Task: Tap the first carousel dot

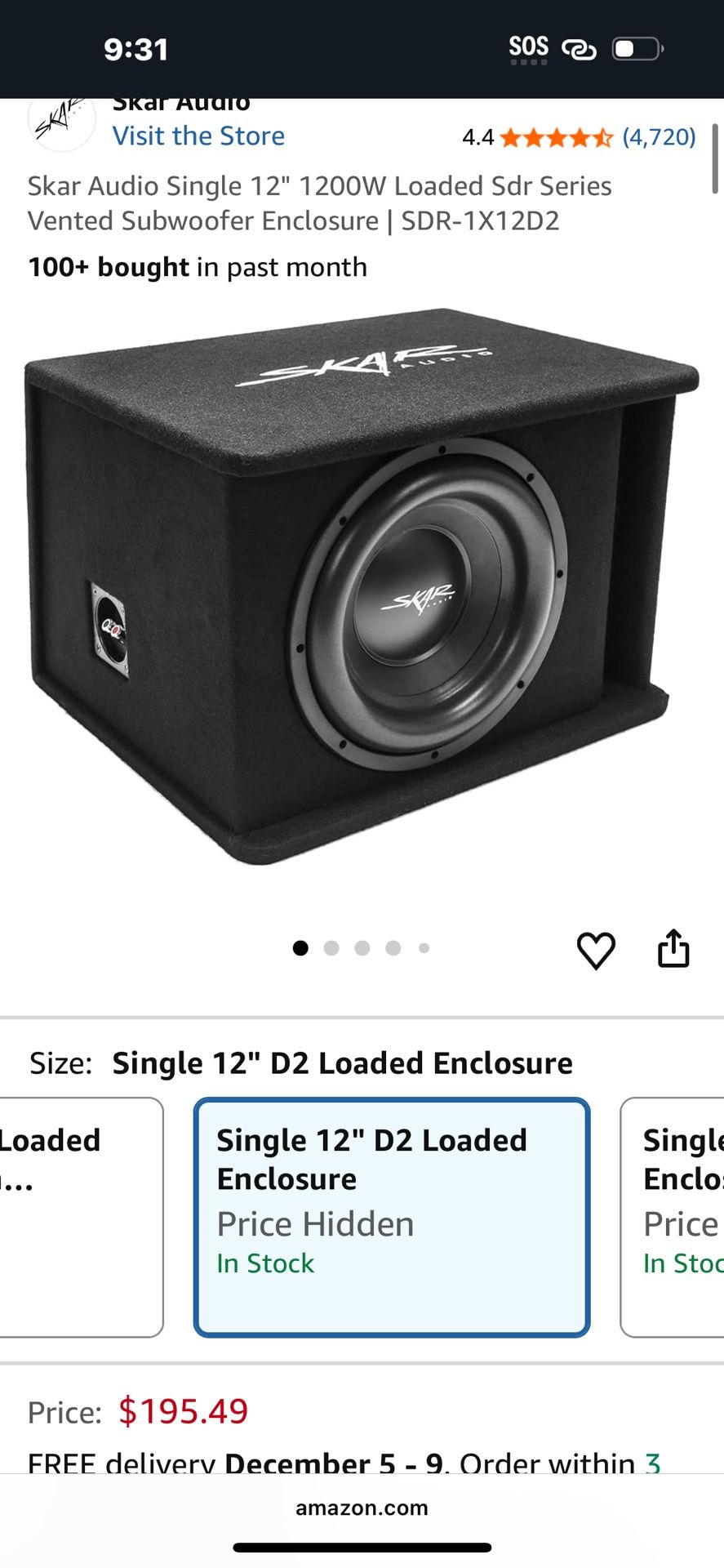Action: point(301,948)
